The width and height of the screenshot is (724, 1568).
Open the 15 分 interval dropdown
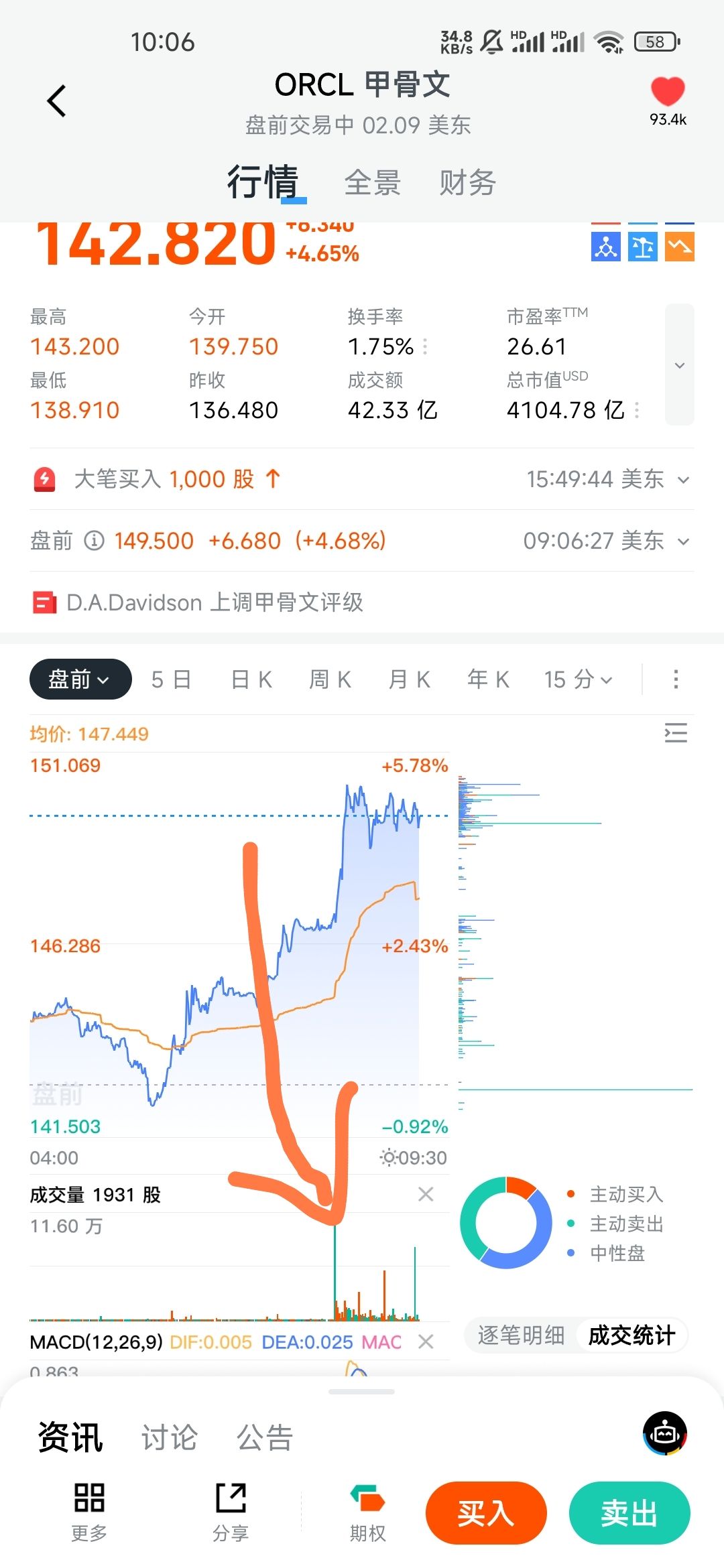click(x=578, y=679)
